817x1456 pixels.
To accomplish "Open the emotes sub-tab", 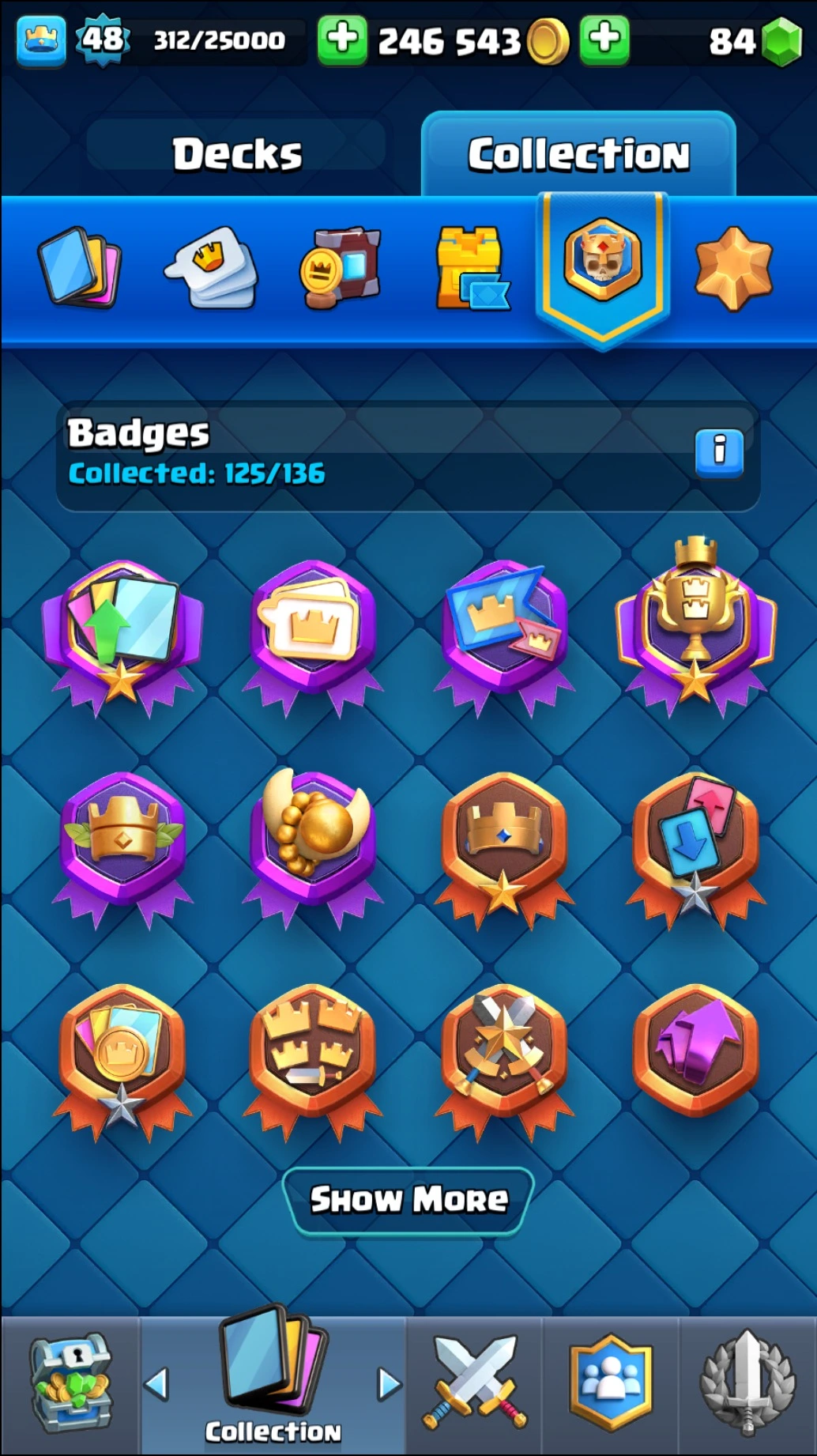I will point(212,266).
